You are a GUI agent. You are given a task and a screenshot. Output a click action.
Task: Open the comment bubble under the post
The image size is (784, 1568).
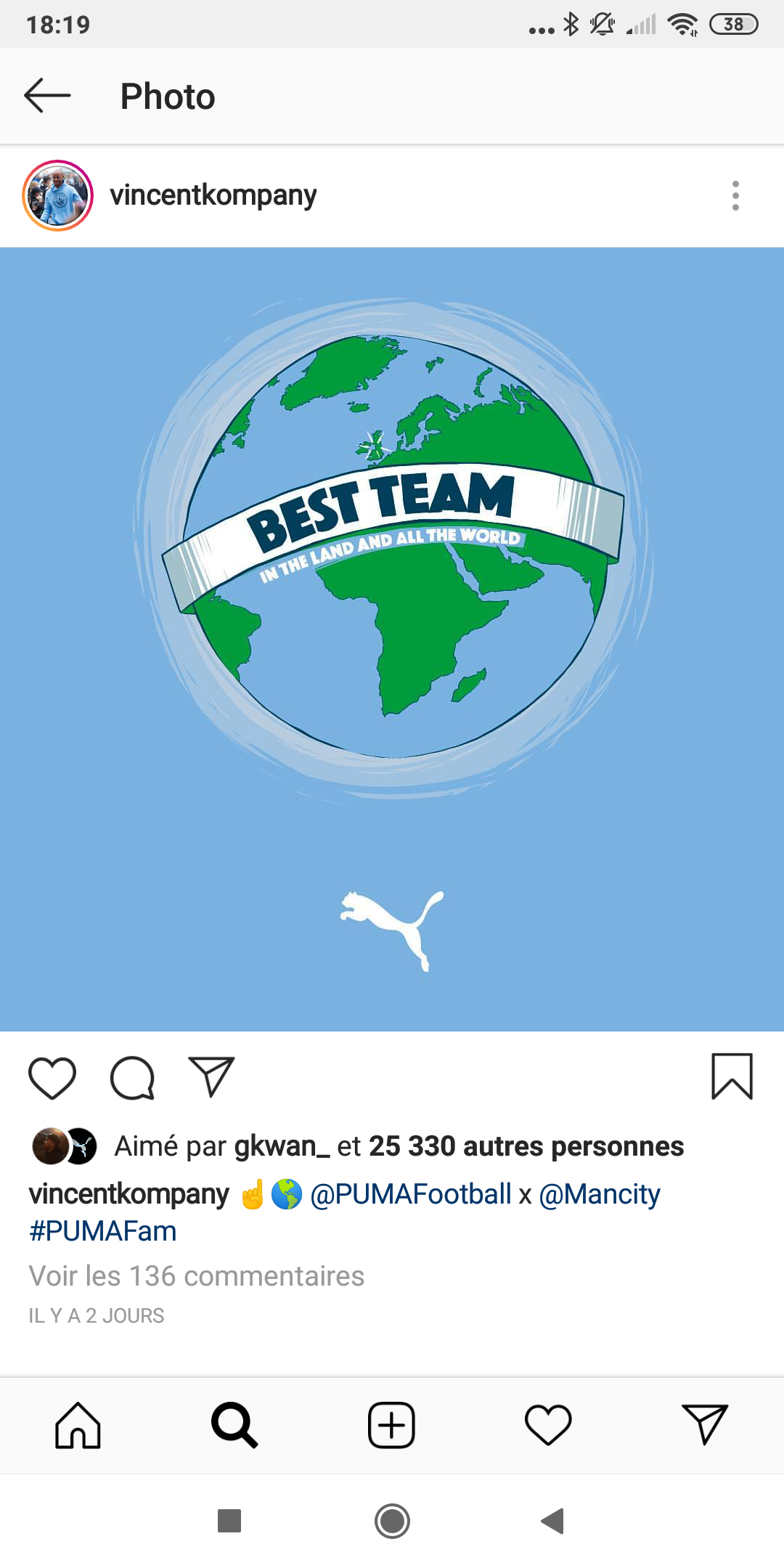(x=132, y=1077)
